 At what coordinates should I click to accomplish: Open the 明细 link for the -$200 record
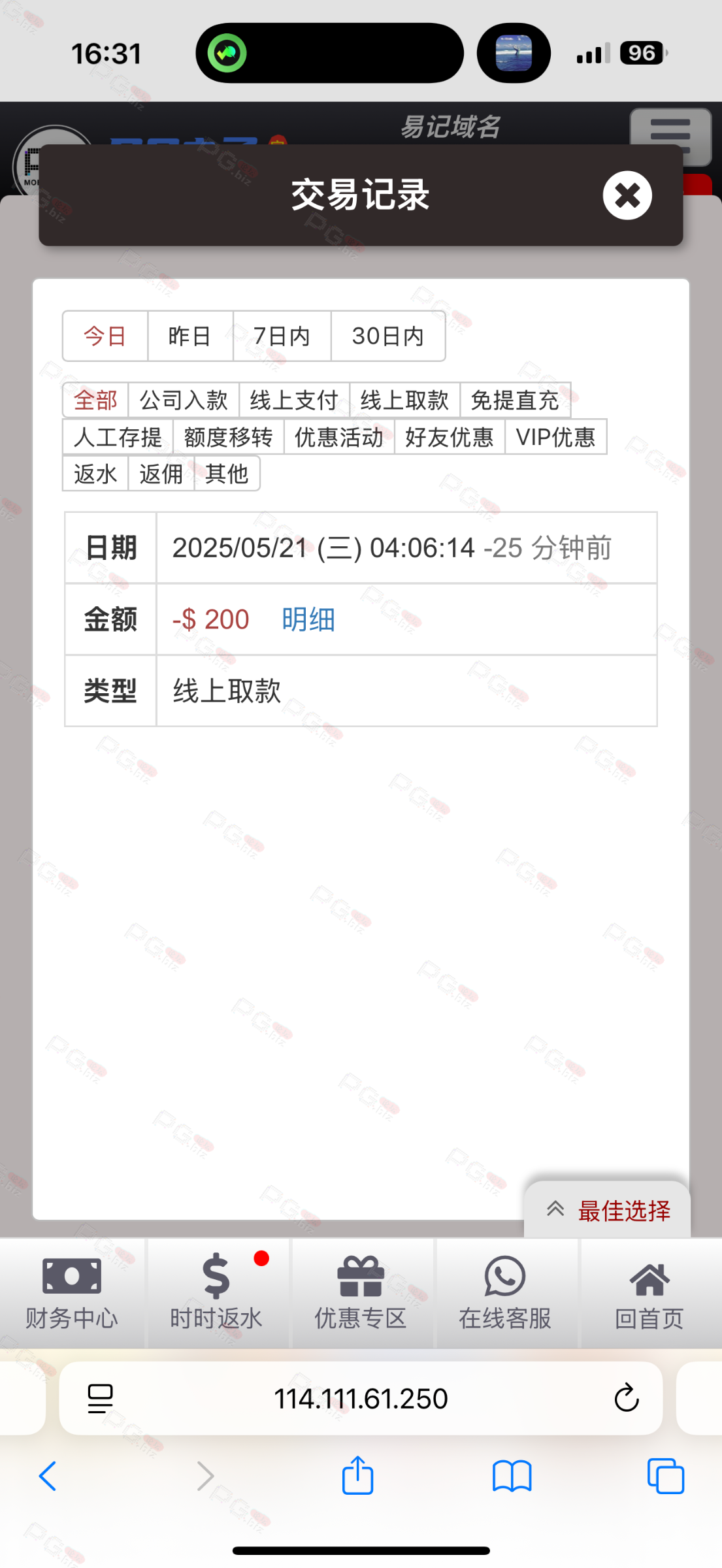pos(308,619)
